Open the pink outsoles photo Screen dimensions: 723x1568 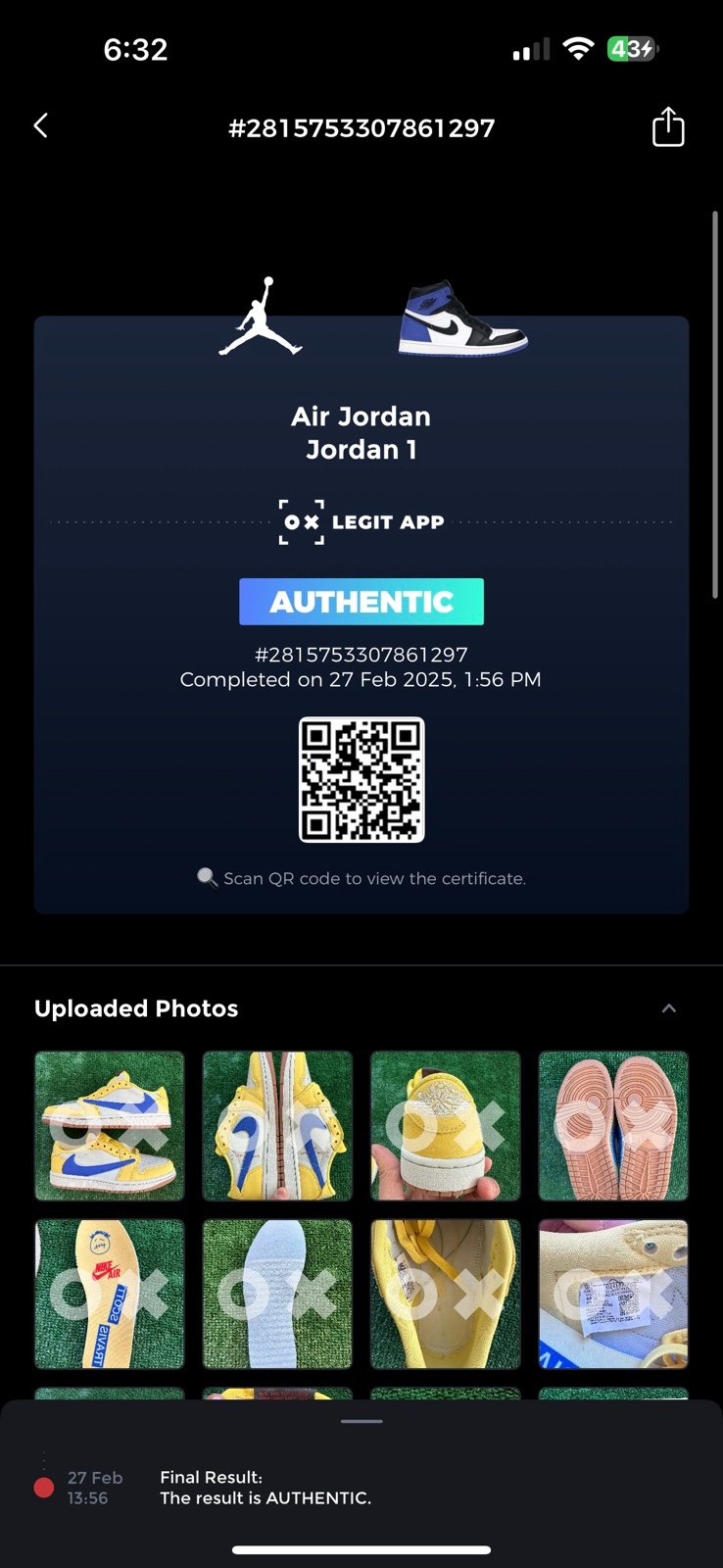pyautogui.click(x=613, y=1126)
